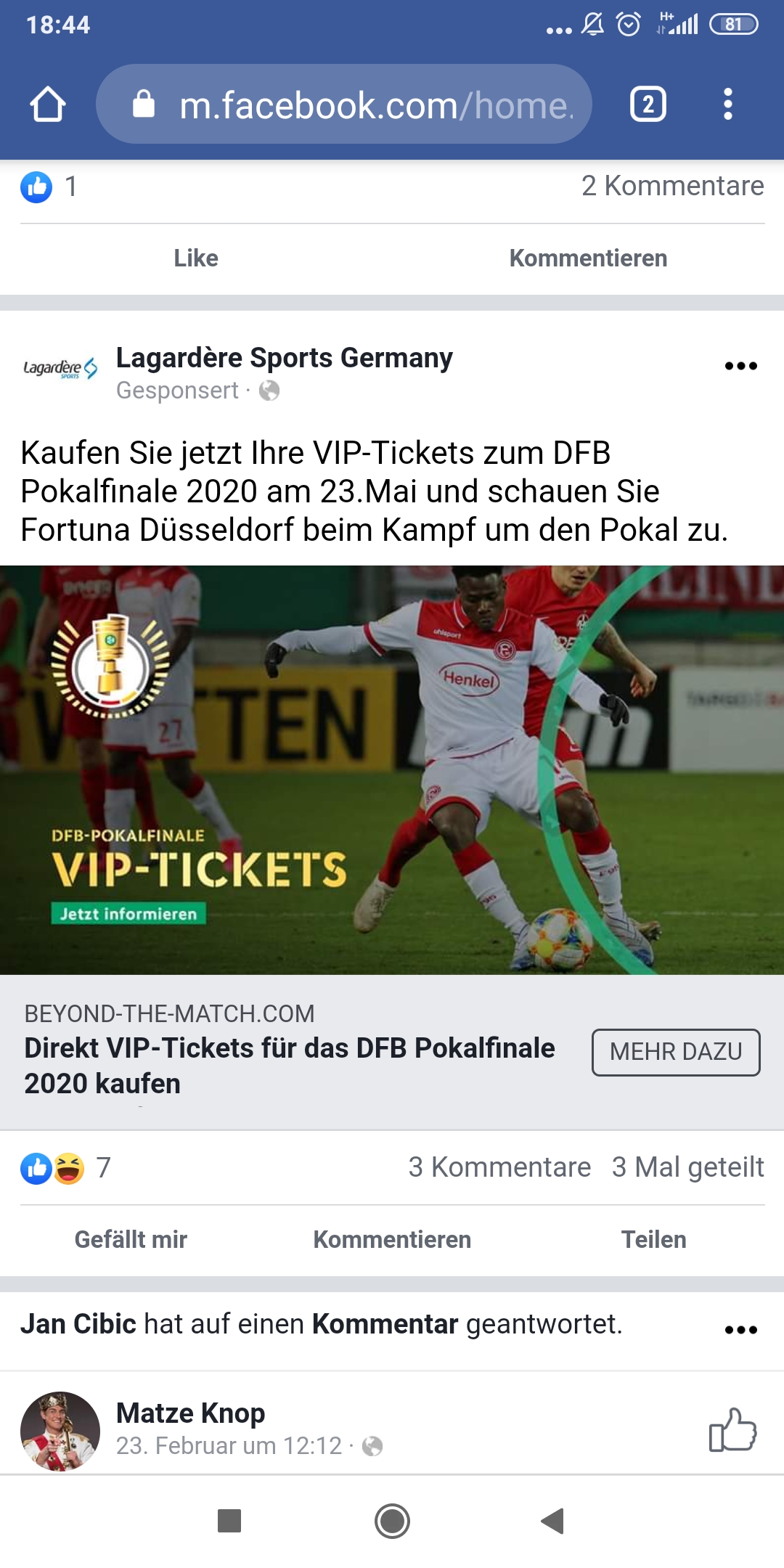The image size is (784, 1568).
Task: Open options for Jan Cibic's activity
Action: [x=740, y=1330]
